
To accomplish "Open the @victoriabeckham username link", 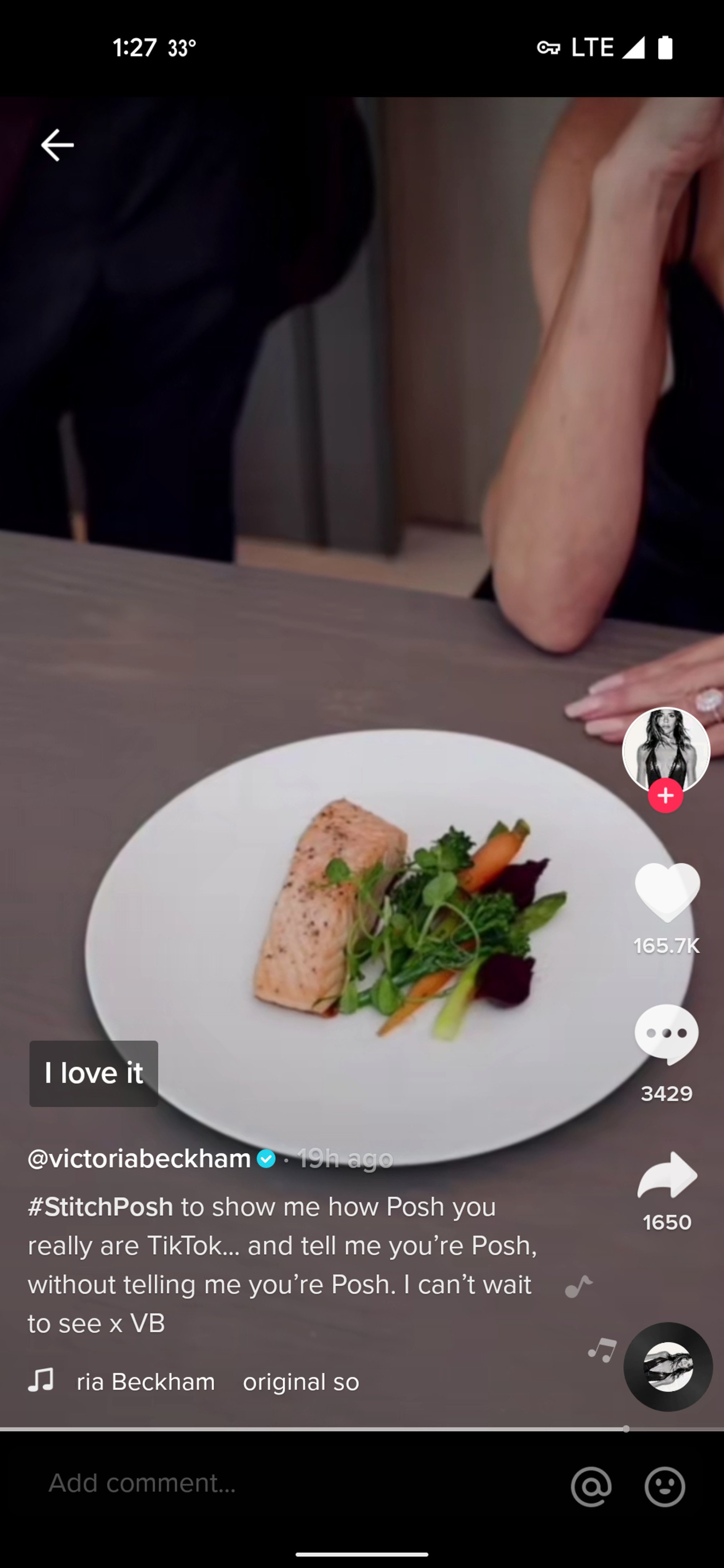I will click(139, 1158).
